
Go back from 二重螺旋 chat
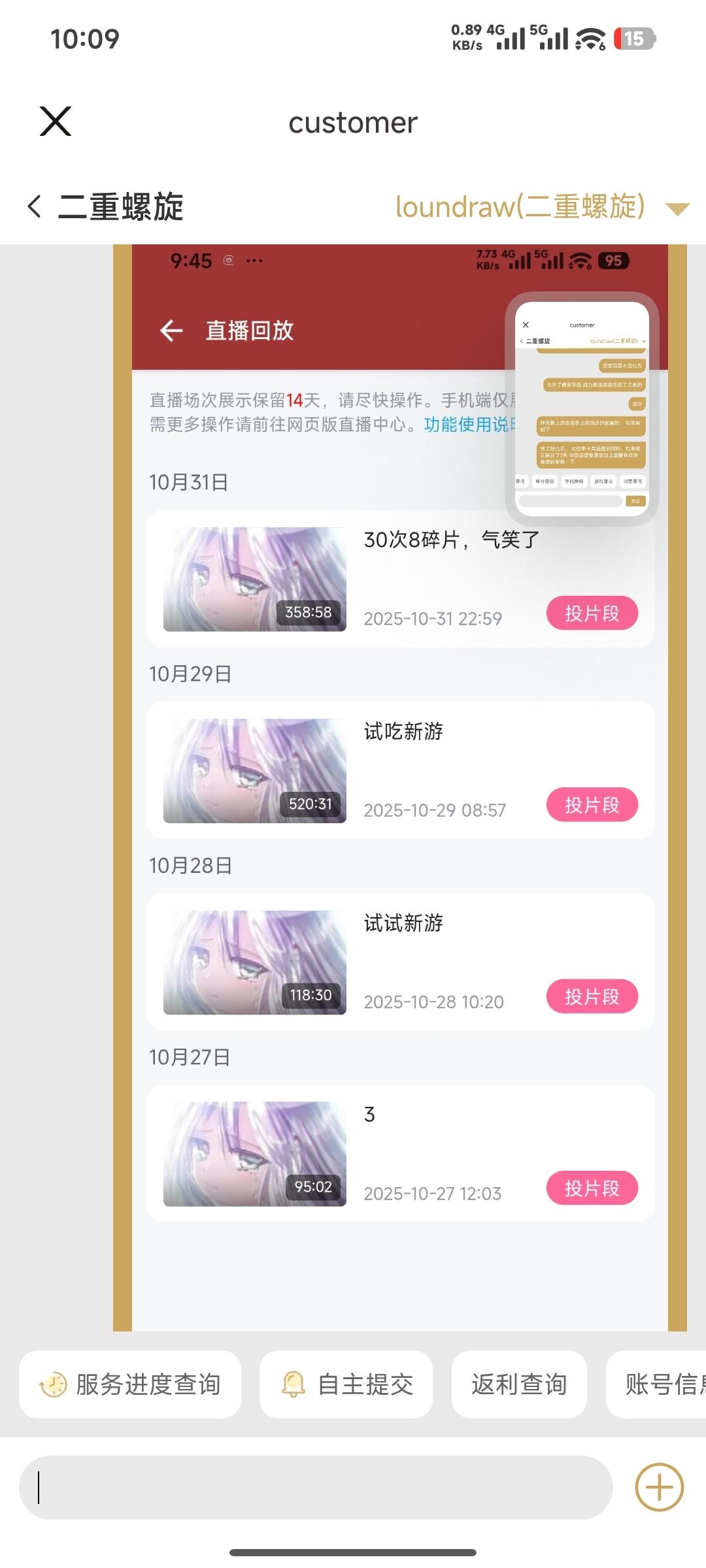tap(35, 206)
